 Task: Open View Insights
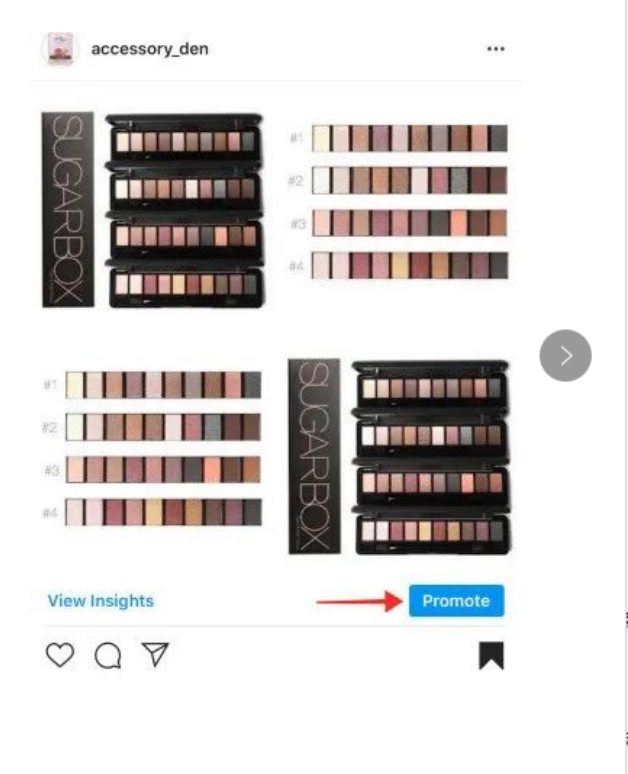101,601
